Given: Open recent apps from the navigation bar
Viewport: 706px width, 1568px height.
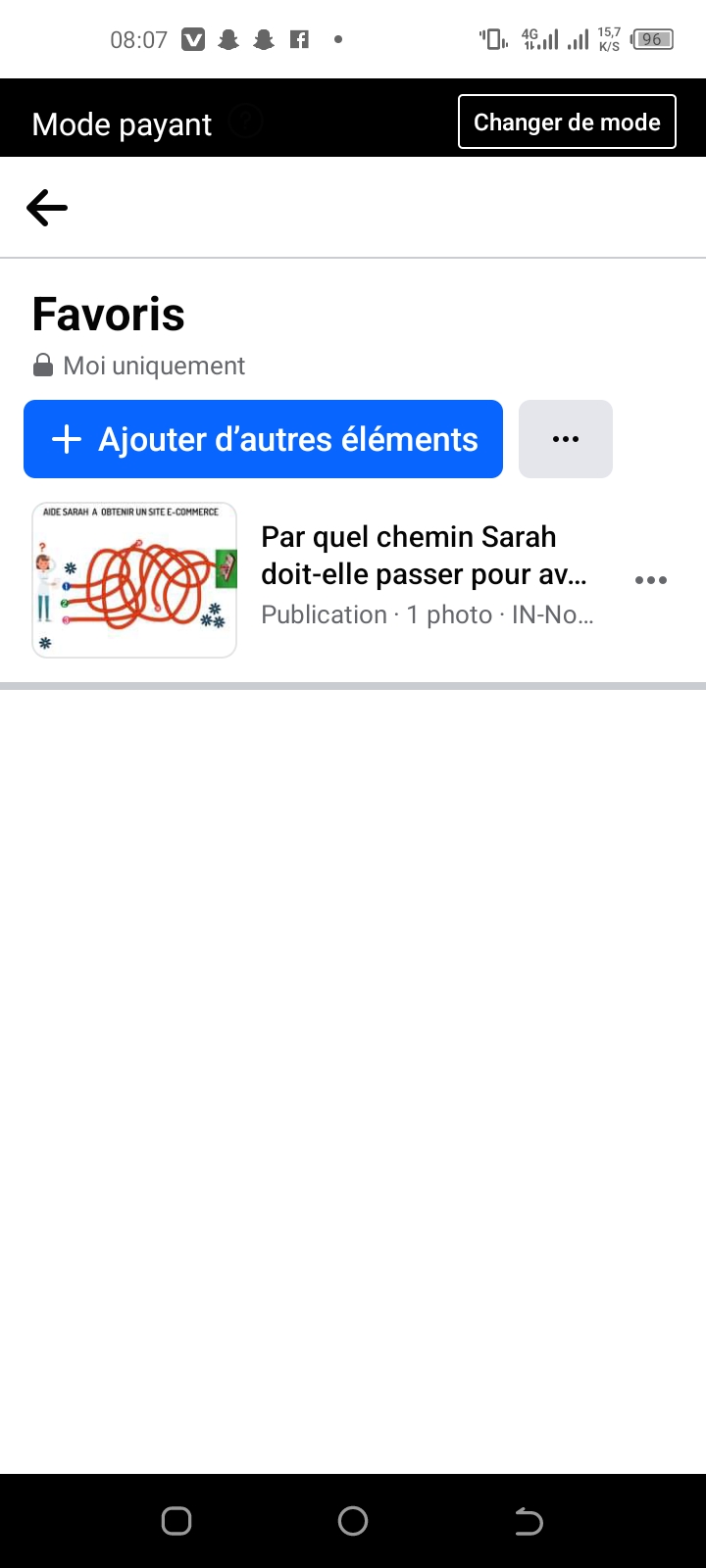Looking at the screenshot, I should [x=176, y=1521].
